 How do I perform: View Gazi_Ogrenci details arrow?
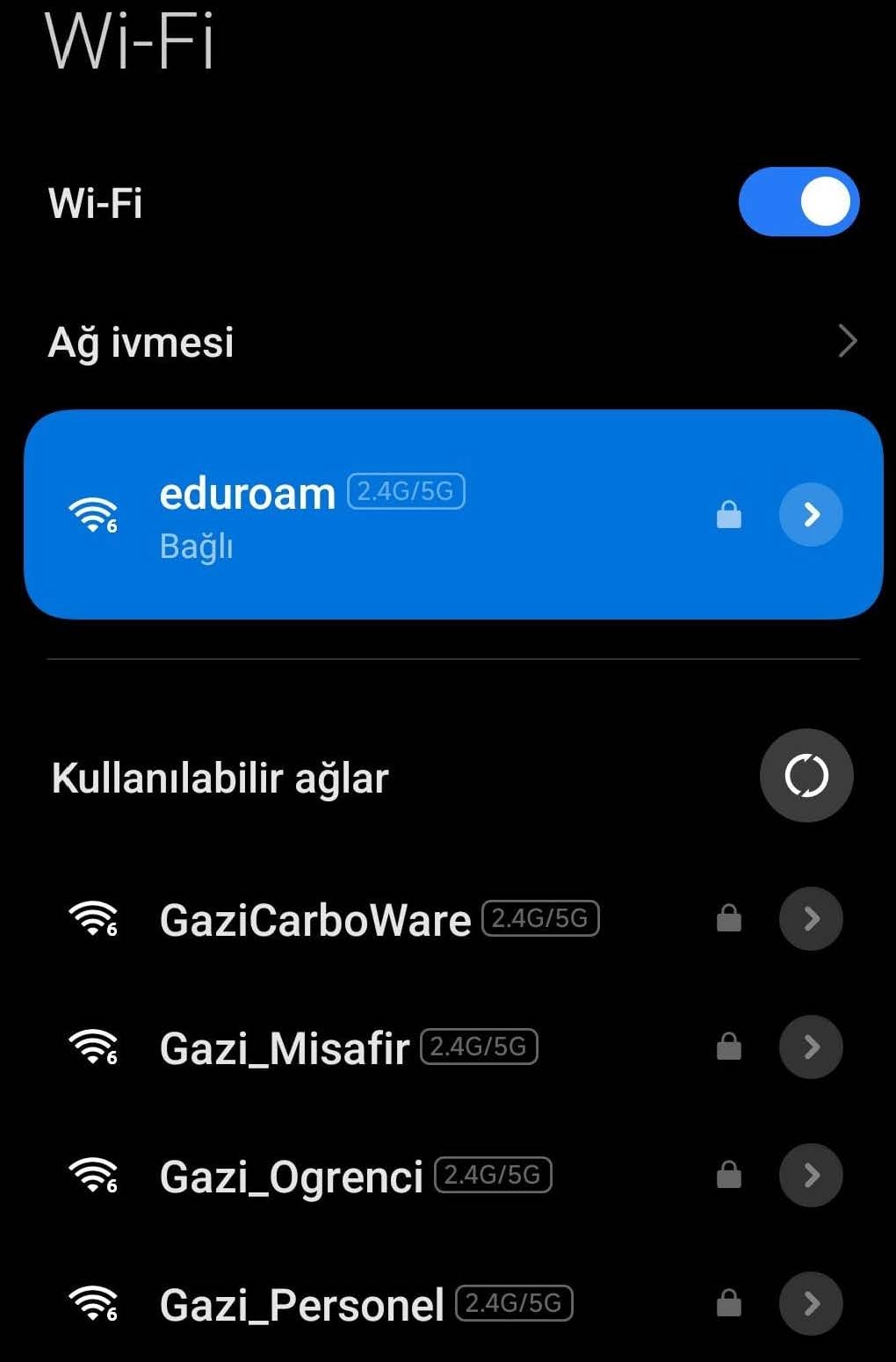click(x=811, y=1176)
